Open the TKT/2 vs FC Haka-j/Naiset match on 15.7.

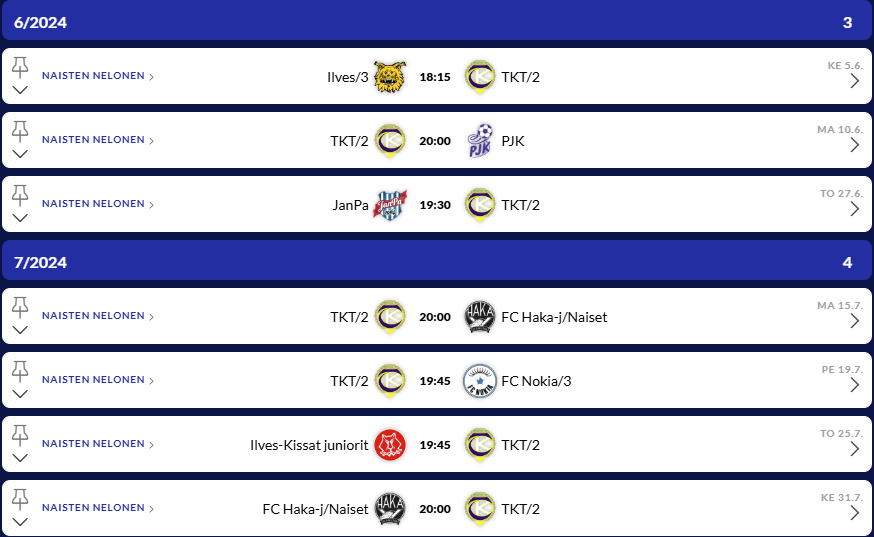point(854,321)
